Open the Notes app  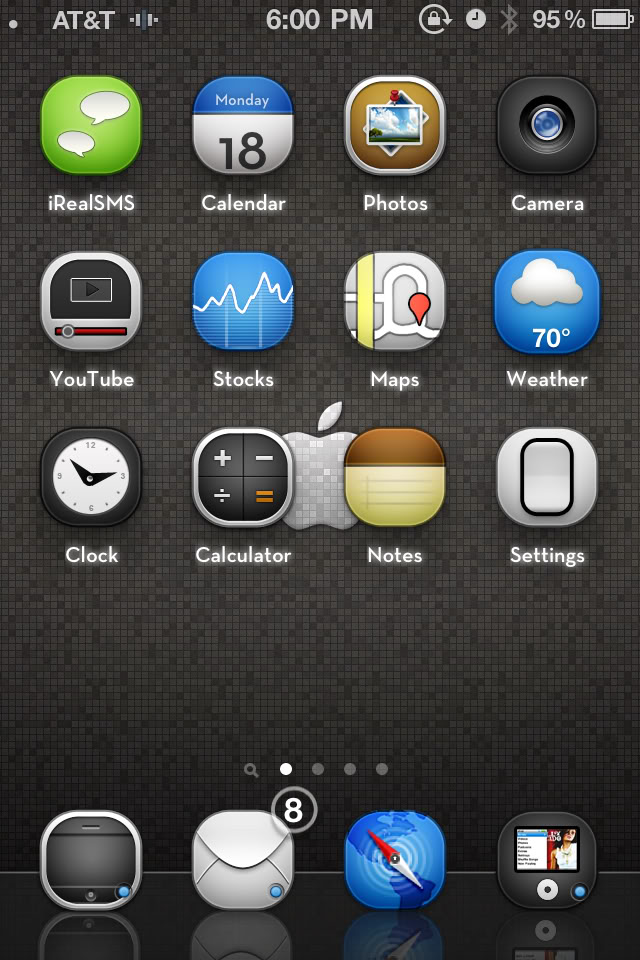click(395, 477)
